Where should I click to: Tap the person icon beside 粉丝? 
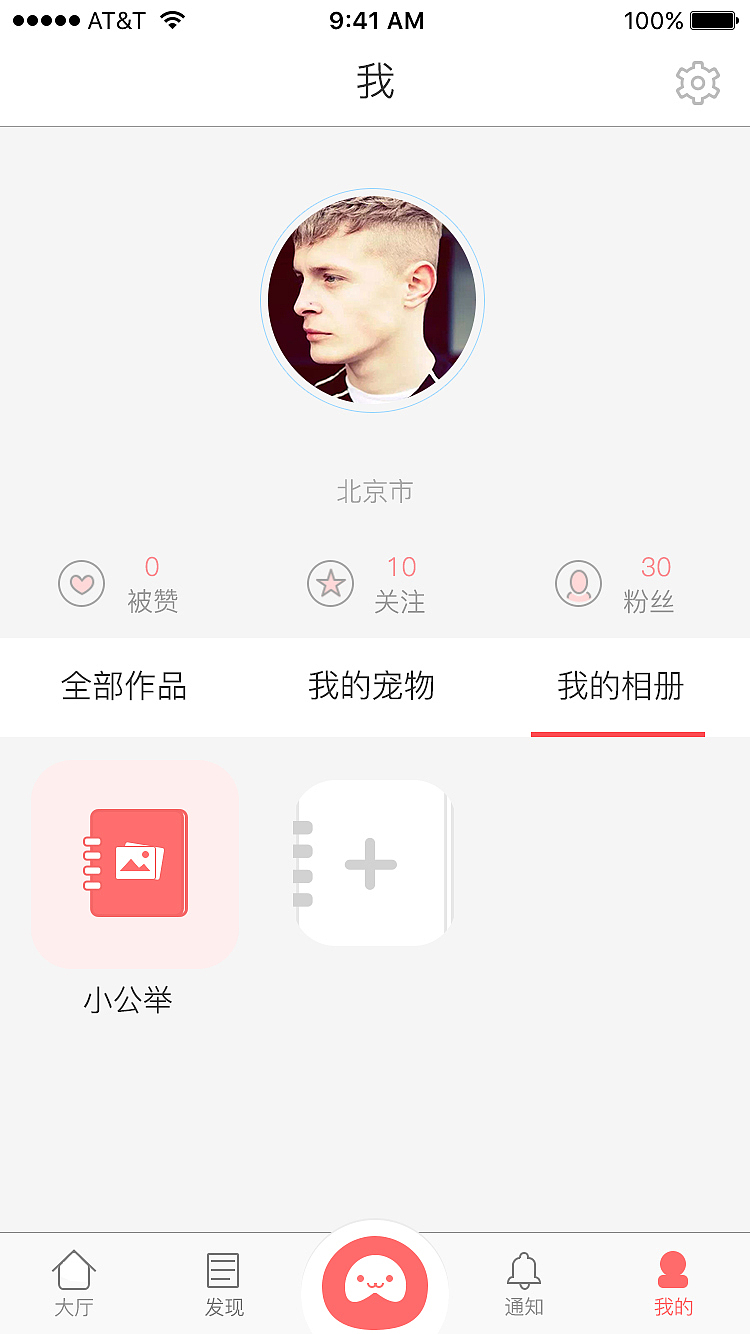tap(577, 583)
